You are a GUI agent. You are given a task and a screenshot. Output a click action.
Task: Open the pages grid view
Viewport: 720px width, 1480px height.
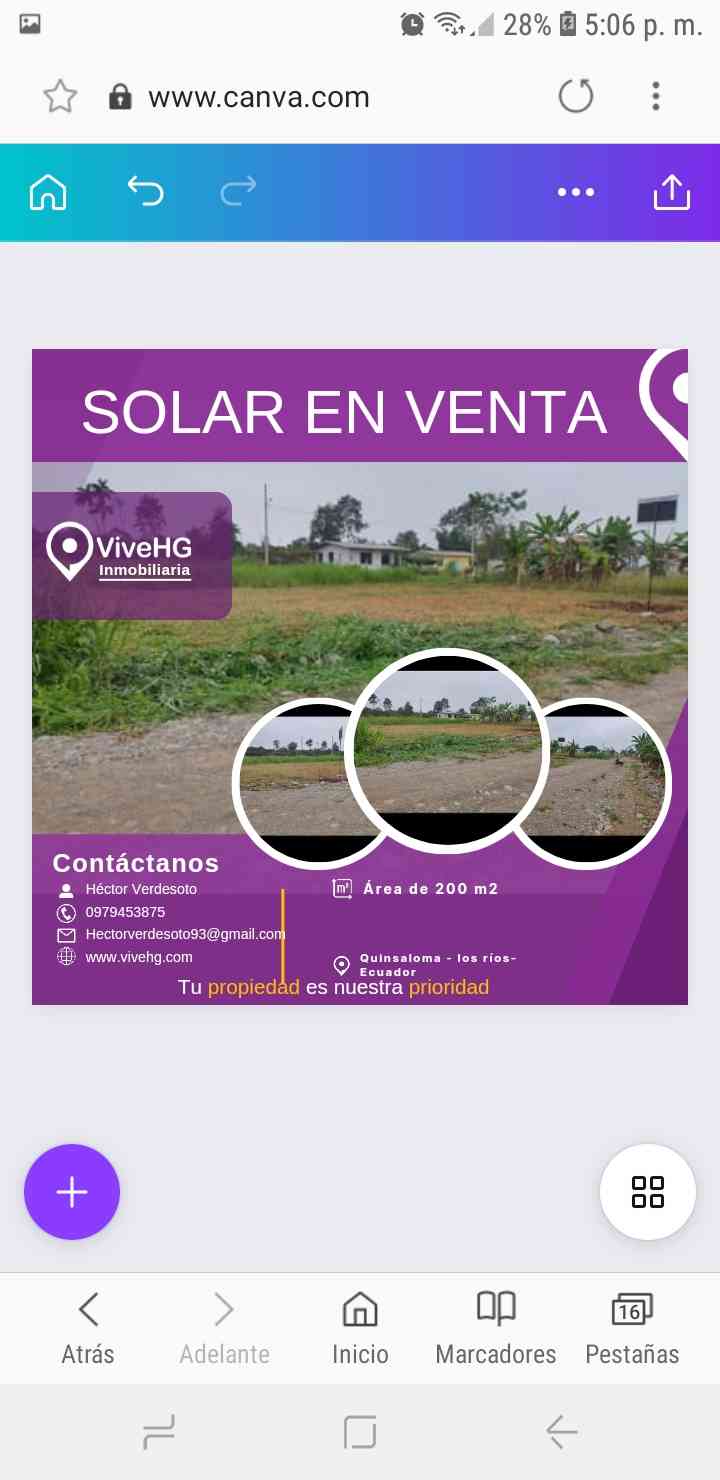(647, 1192)
